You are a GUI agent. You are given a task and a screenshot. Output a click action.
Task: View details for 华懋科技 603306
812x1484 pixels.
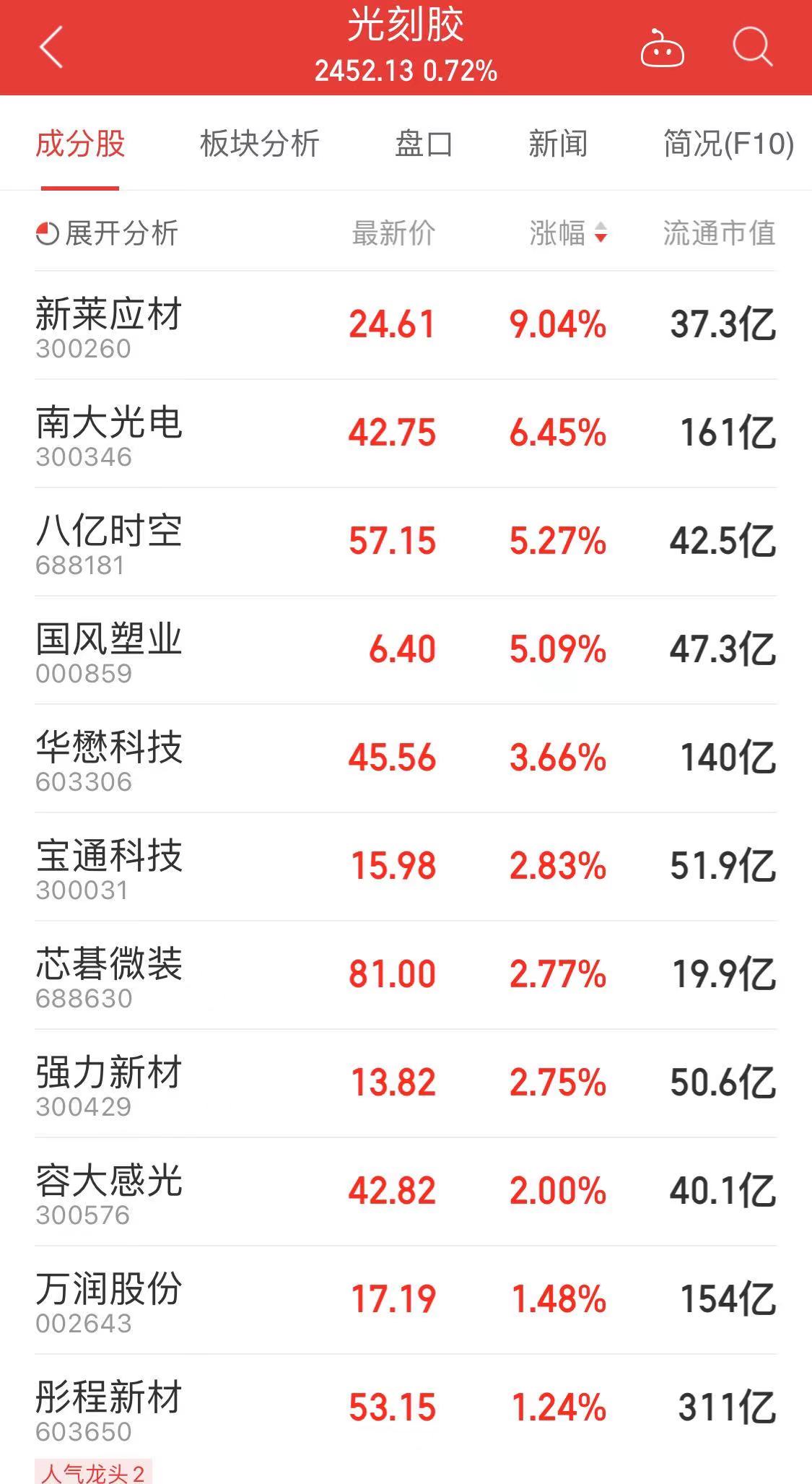point(108,758)
